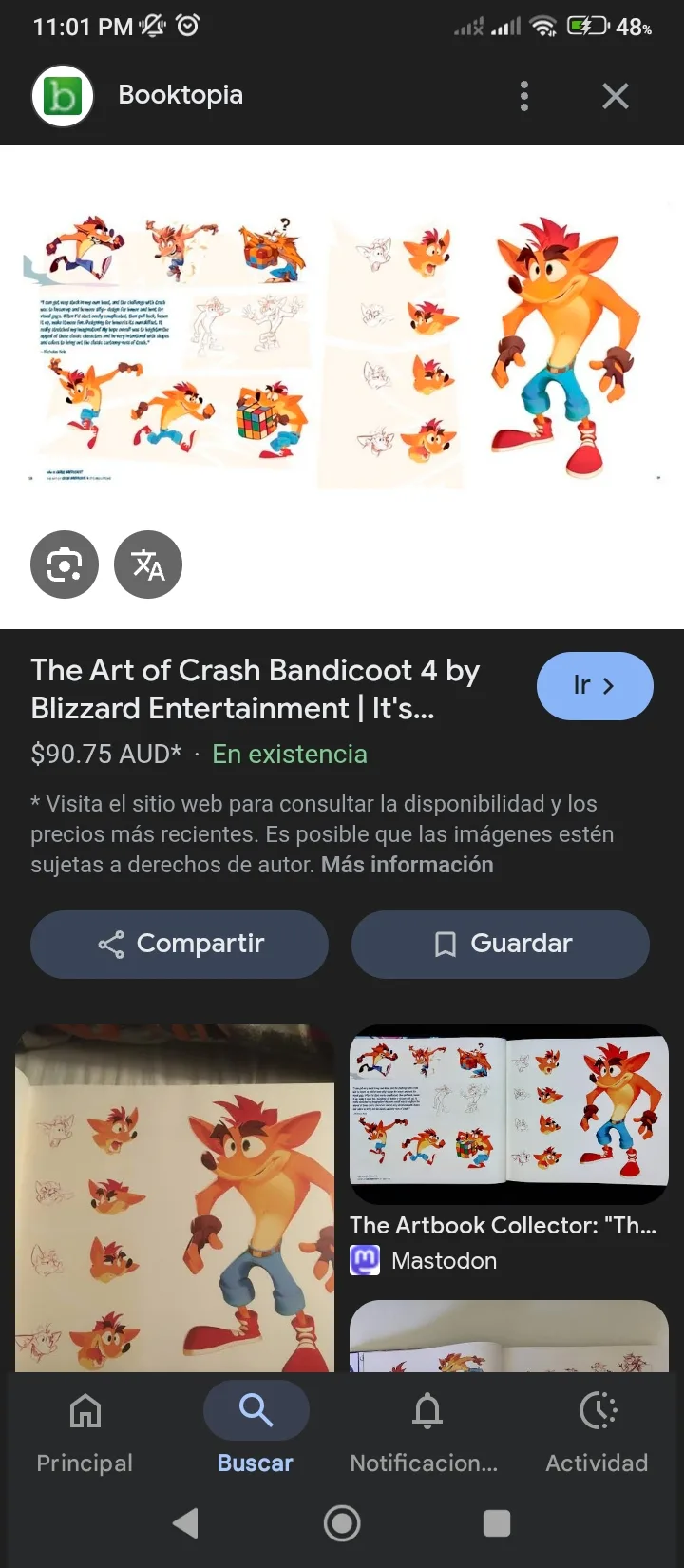Tap the Ir button to visit site

click(595, 686)
